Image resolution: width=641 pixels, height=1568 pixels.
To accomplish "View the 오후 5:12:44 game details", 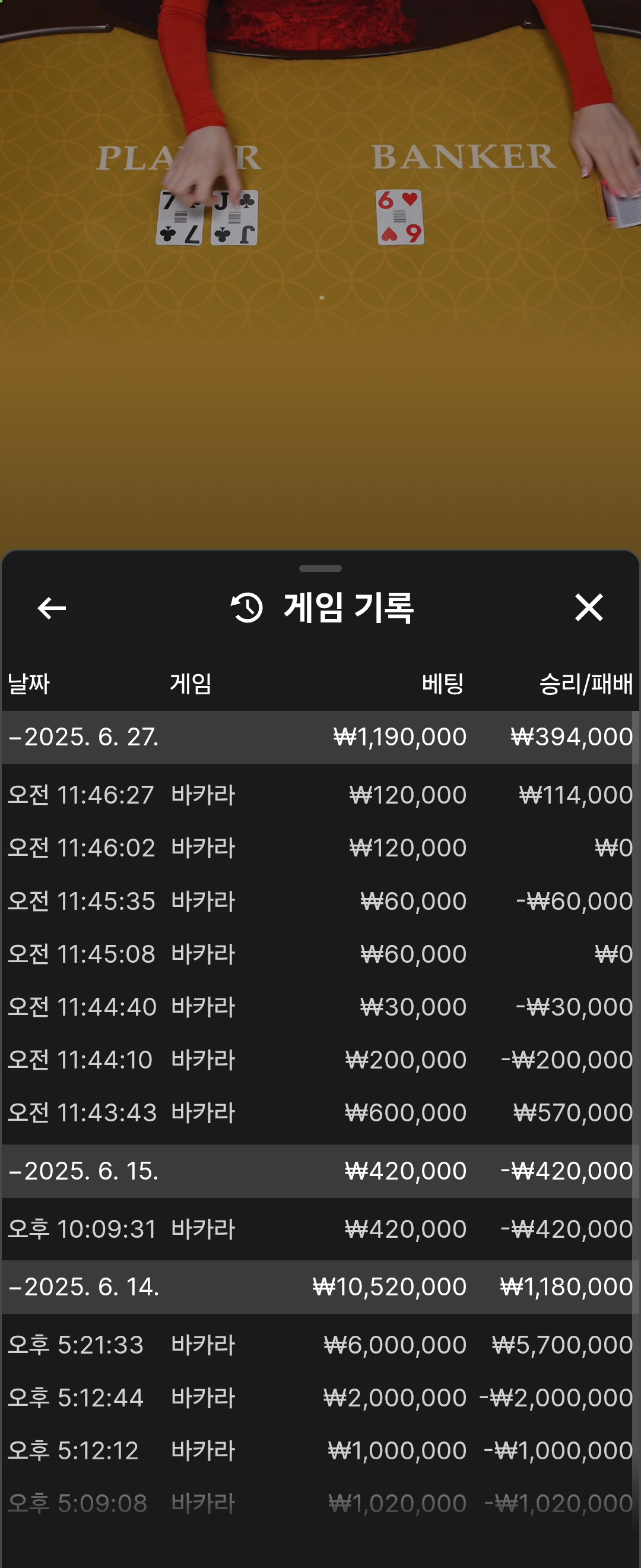I will (x=319, y=1398).
